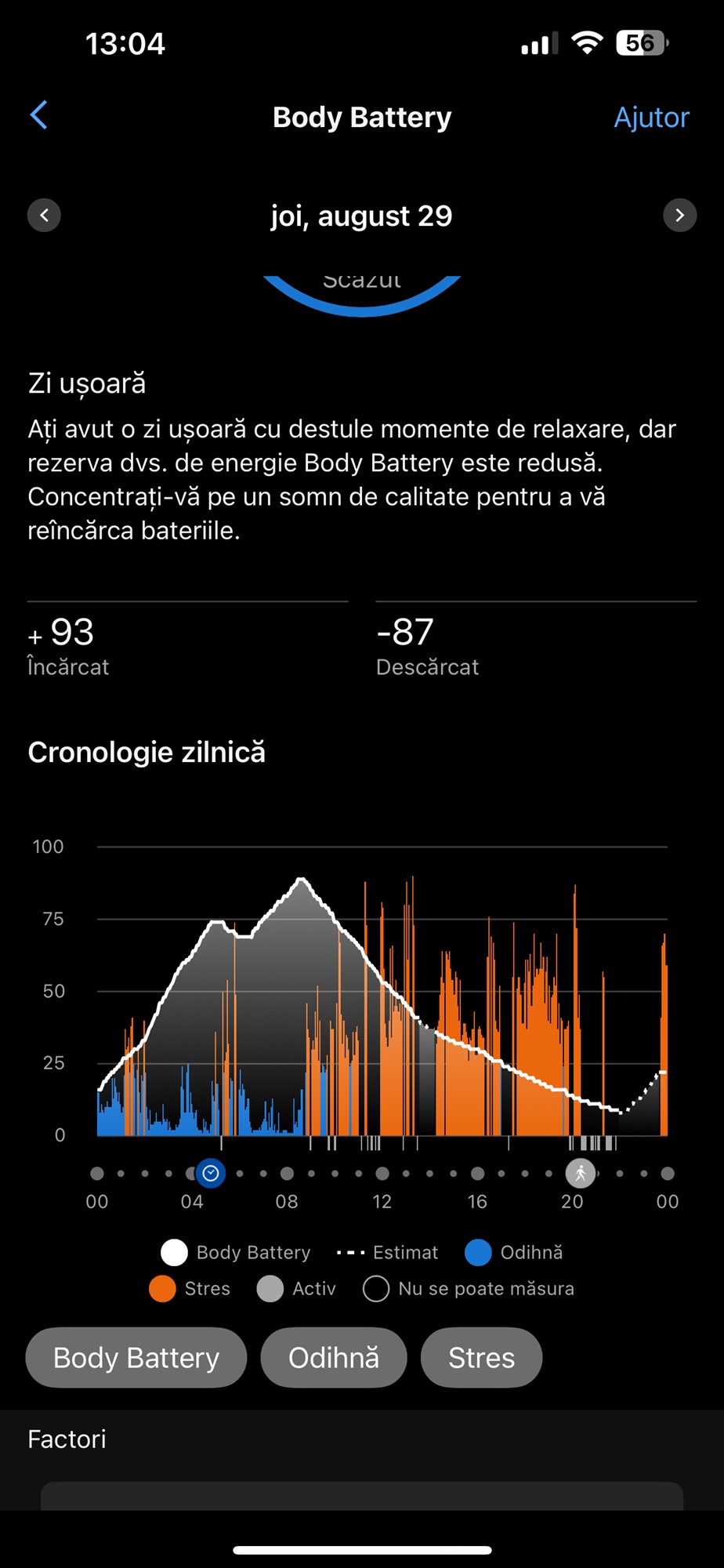The width and height of the screenshot is (724, 1568).
Task: Select the Body Battery chip
Action: pyautogui.click(x=136, y=1357)
